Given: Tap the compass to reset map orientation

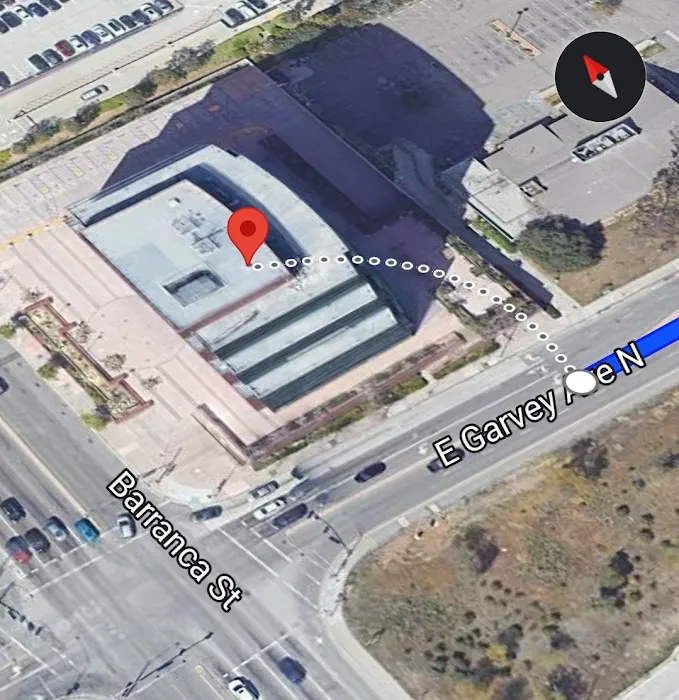Looking at the screenshot, I should tap(600, 76).
